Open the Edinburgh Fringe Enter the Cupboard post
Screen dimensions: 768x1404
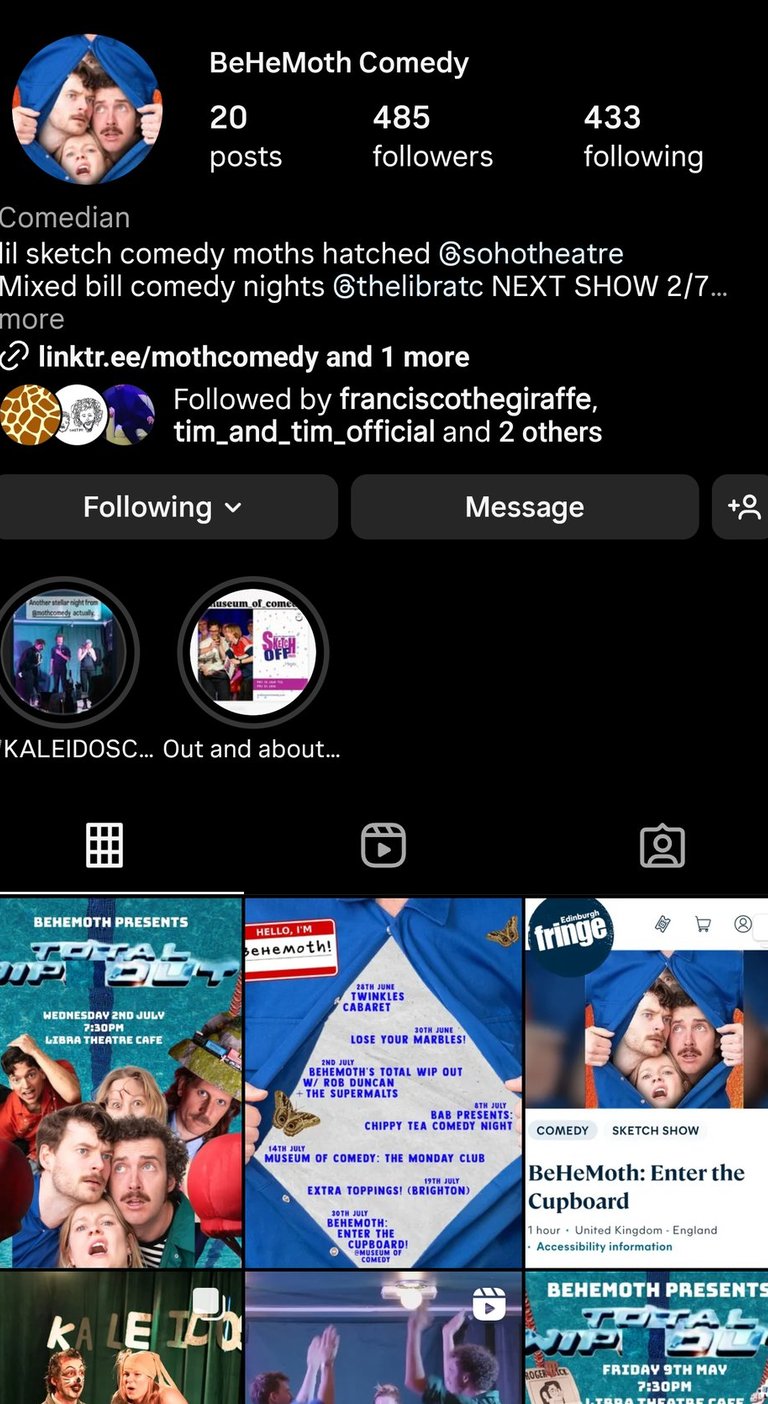(646, 1082)
